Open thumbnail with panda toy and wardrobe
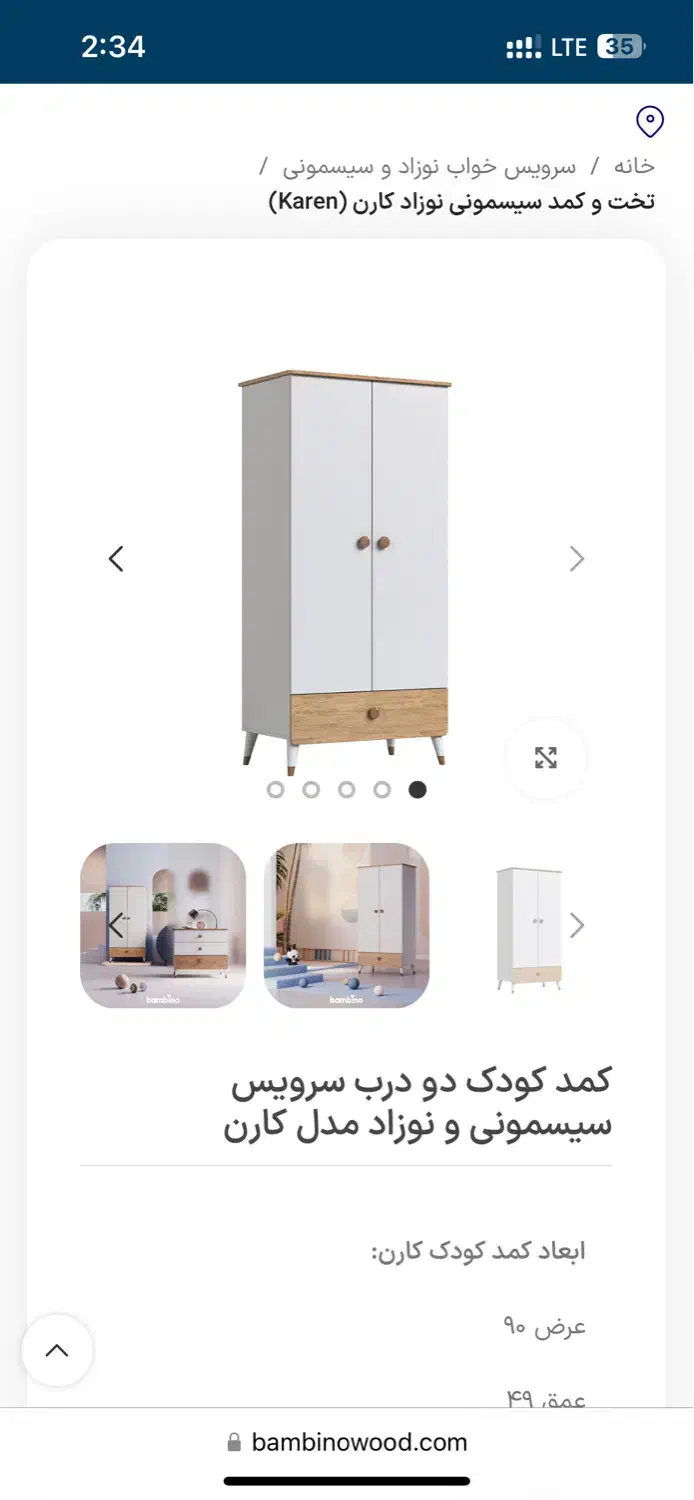 click(347, 925)
